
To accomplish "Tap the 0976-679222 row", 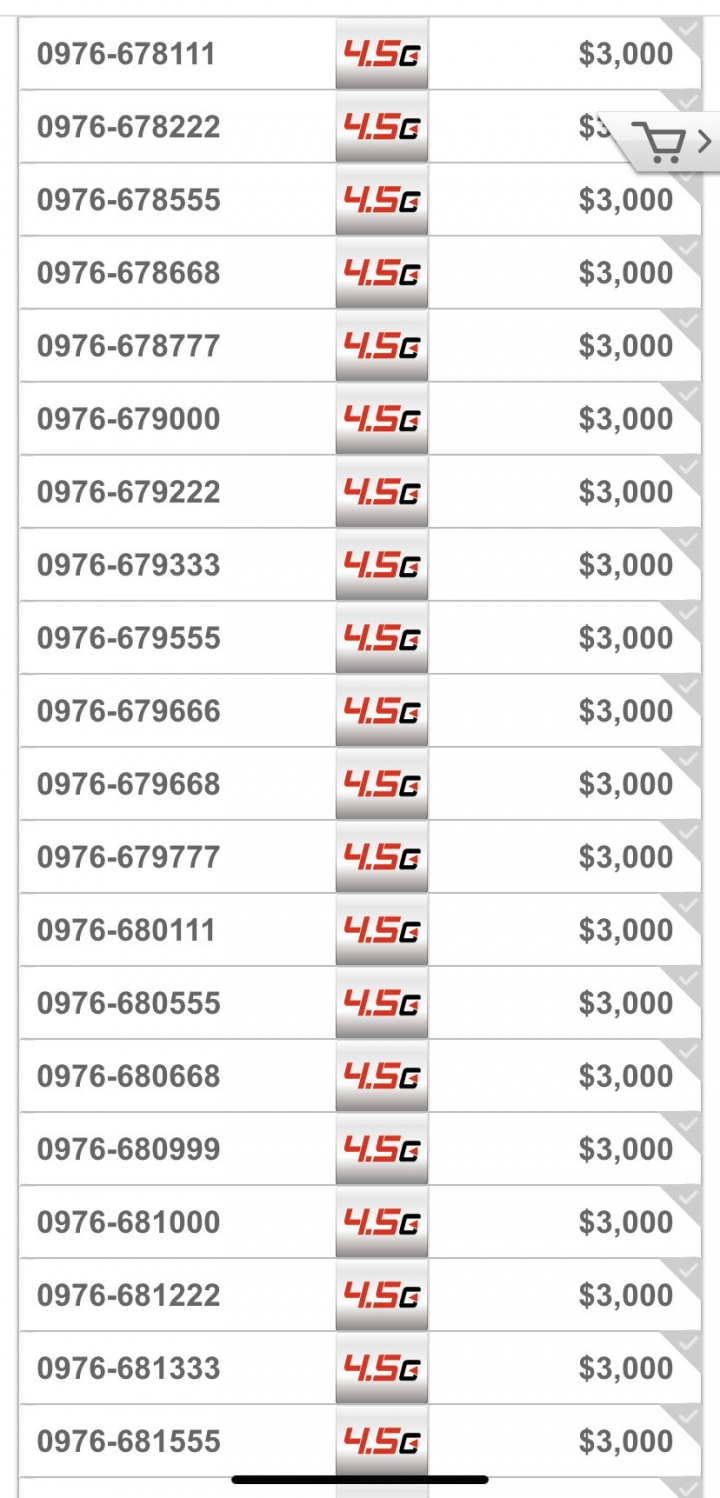I will click(360, 492).
